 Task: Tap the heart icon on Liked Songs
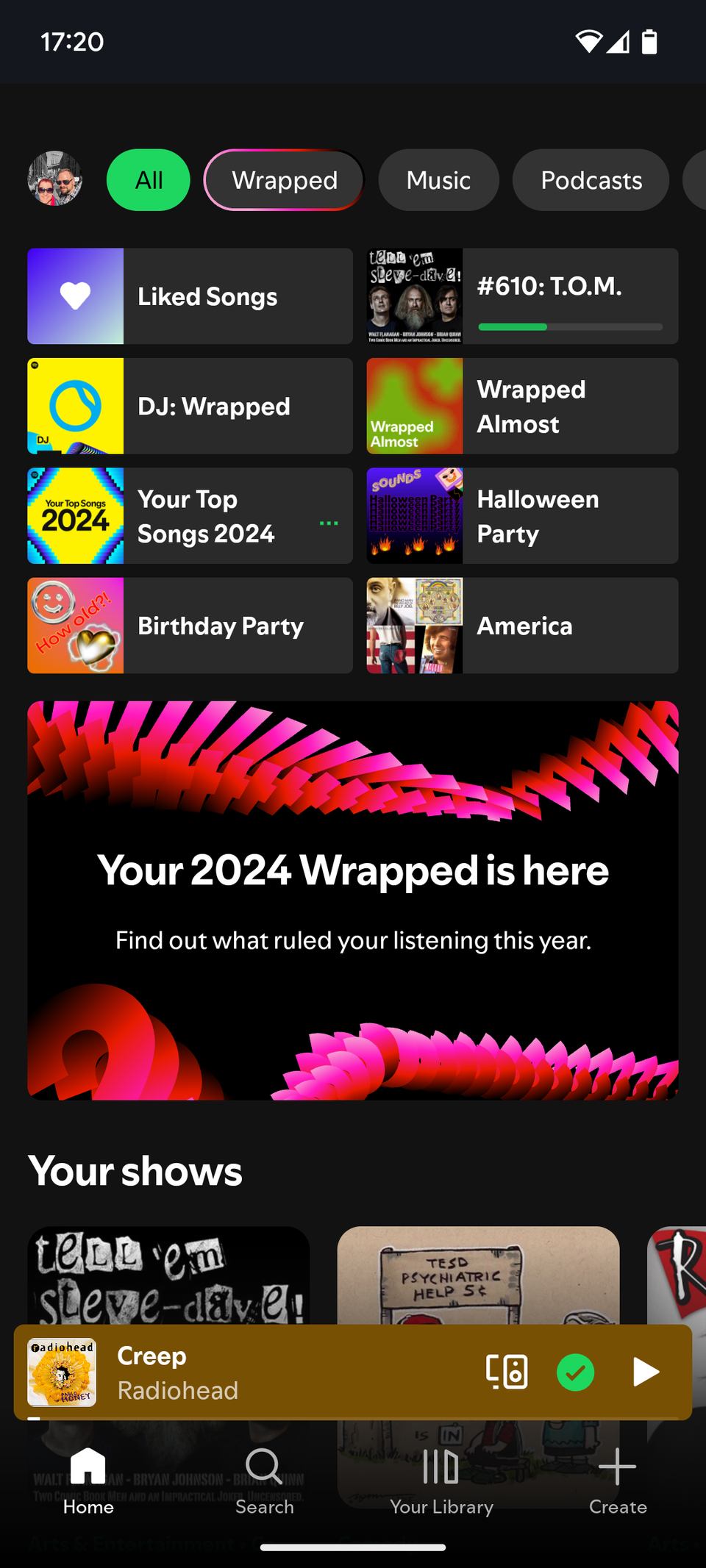tap(74, 296)
